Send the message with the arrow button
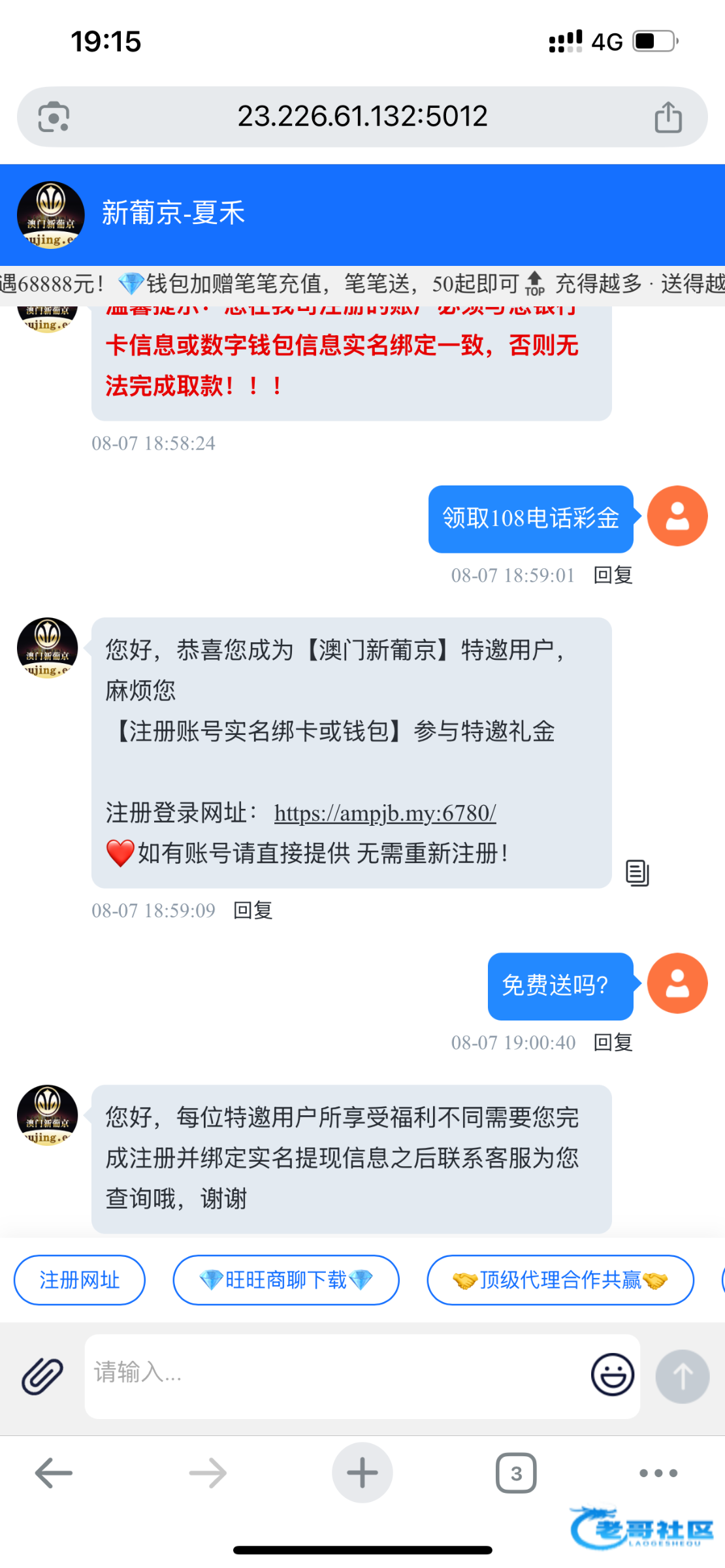Image resolution: width=725 pixels, height=1568 pixels. (683, 1376)
